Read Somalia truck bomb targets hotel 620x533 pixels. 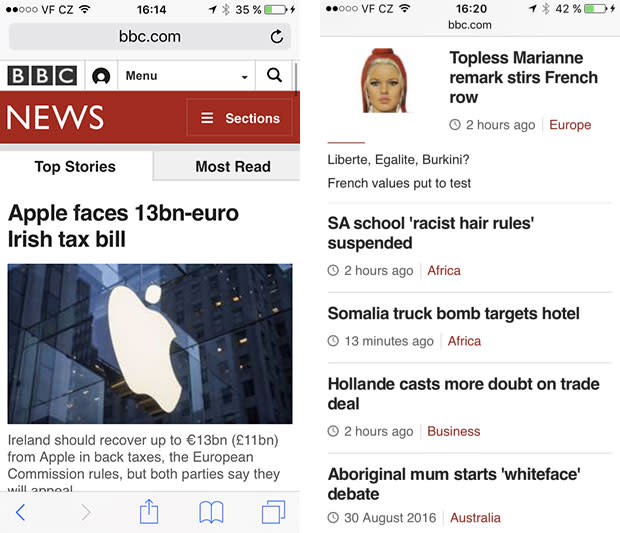454,314
